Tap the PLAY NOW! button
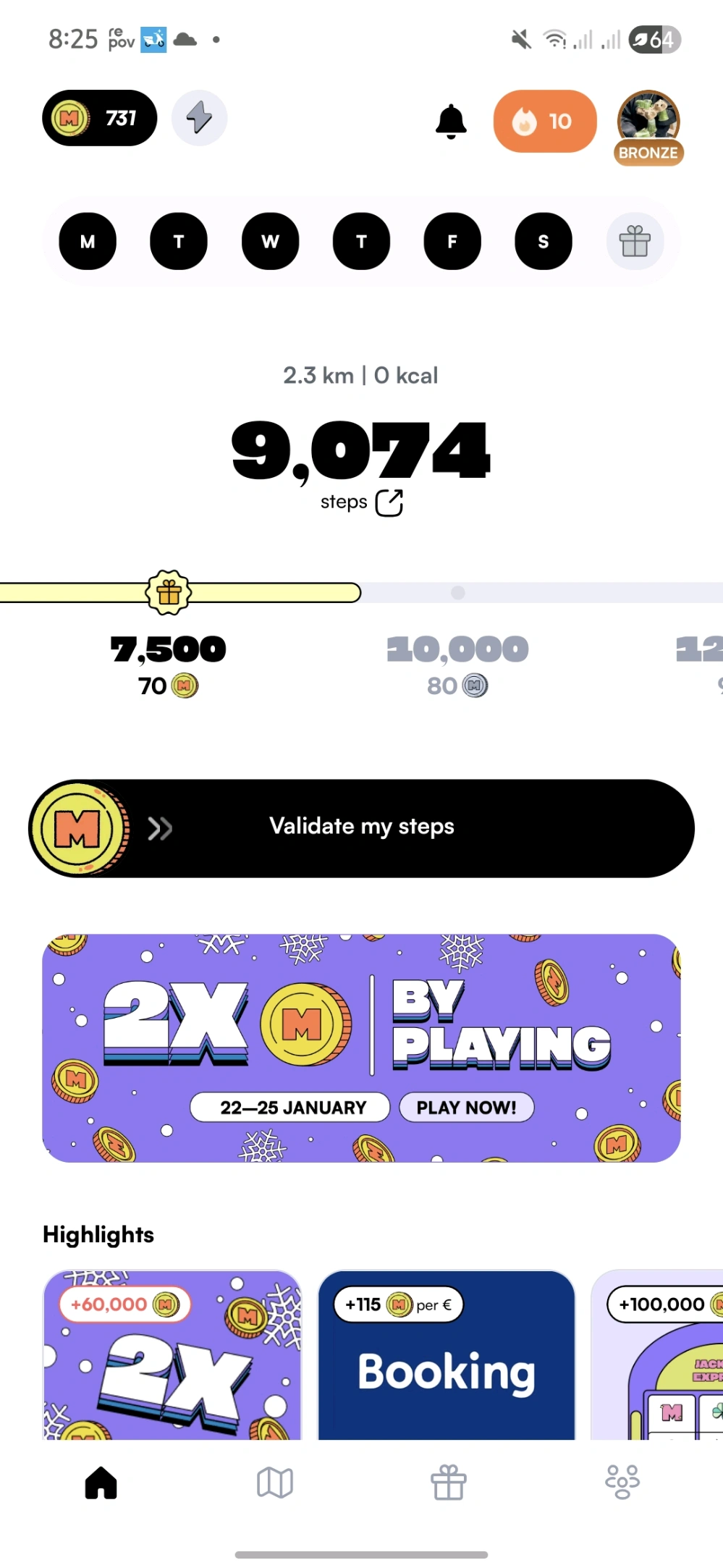 (x=466, y=1107)
